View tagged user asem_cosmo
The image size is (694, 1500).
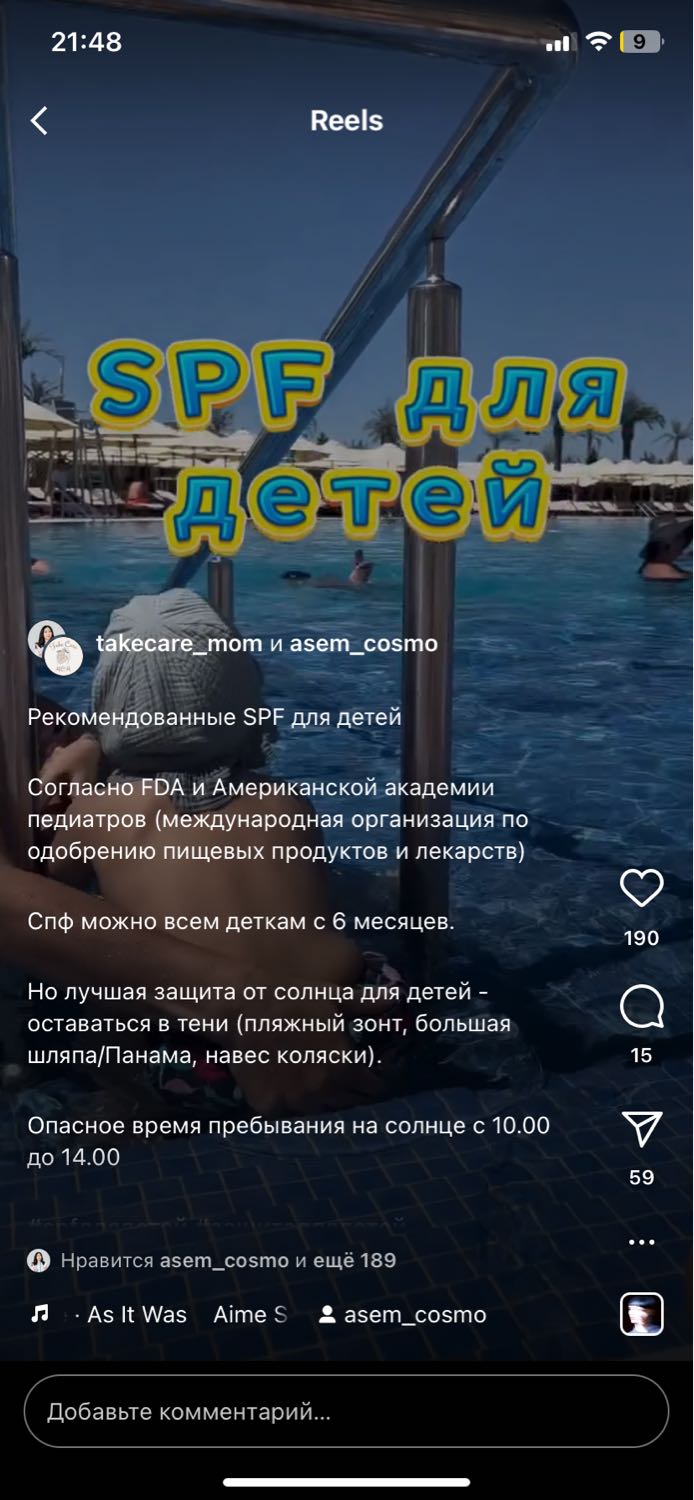point(403,1314)
